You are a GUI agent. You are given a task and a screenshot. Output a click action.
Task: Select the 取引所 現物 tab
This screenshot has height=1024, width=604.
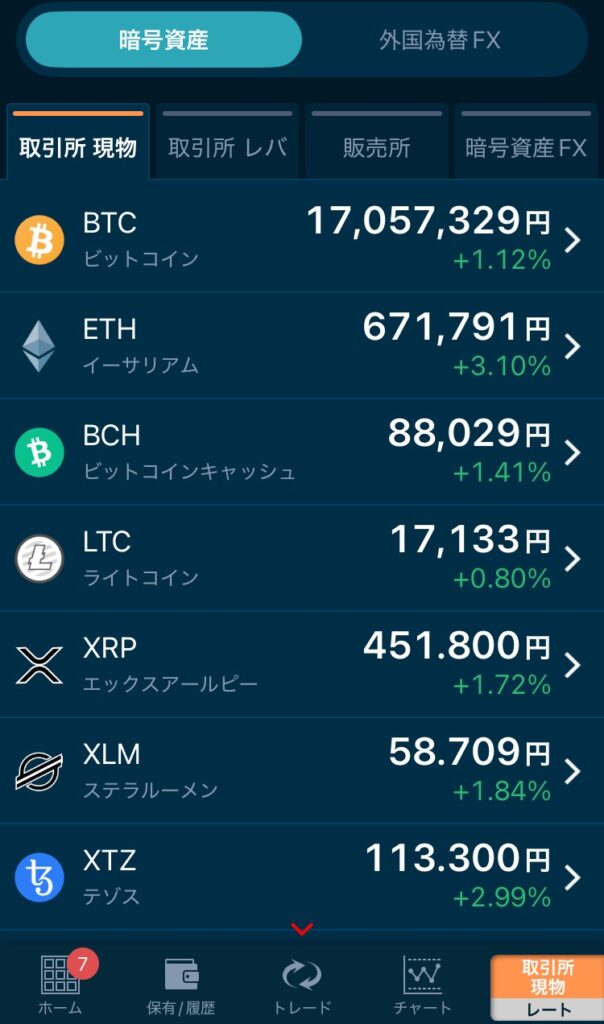pos(78,148)
